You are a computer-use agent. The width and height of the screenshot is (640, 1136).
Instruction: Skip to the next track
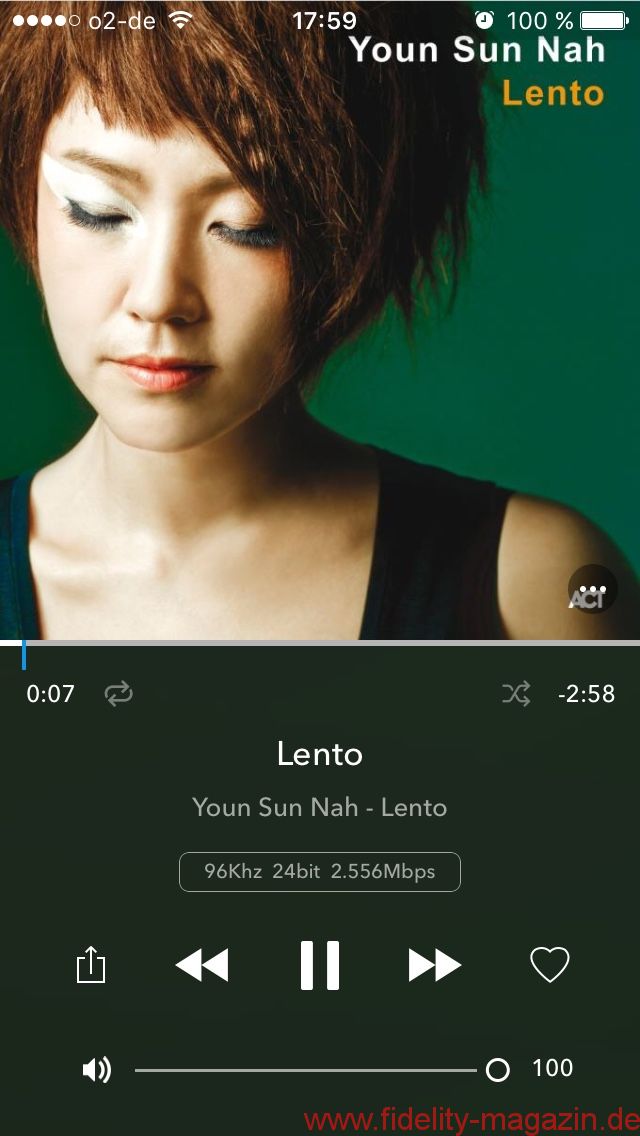pyautogui.click(x=435, y=965)
